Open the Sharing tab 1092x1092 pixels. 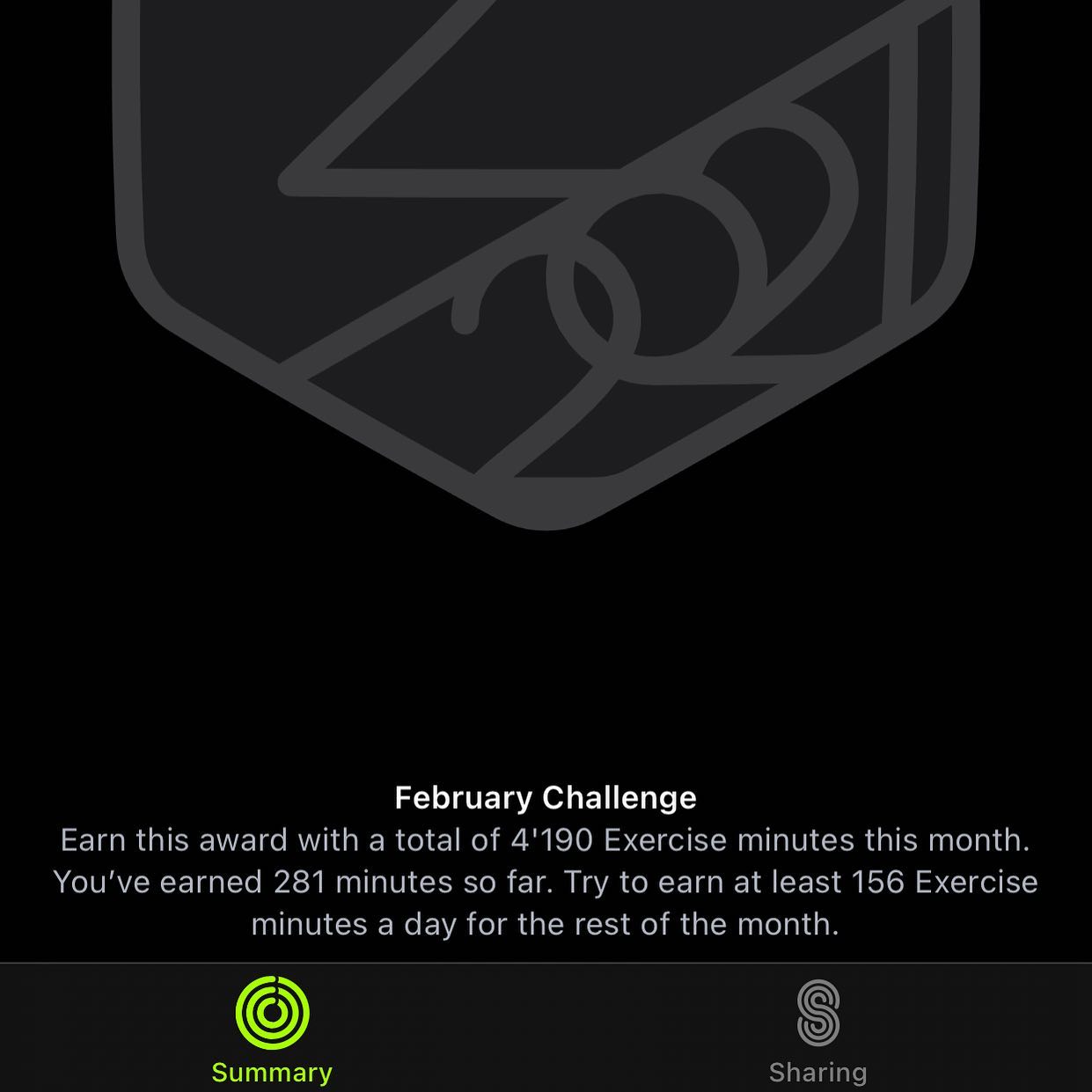pyautogui.click(x=817, y=1029)
